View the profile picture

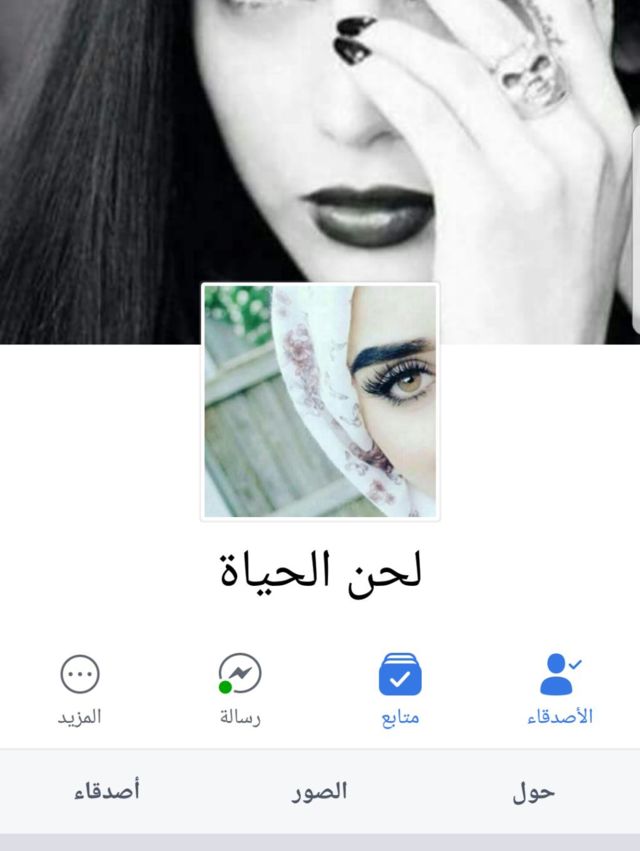pyautogui.click(x=320, y=402)
